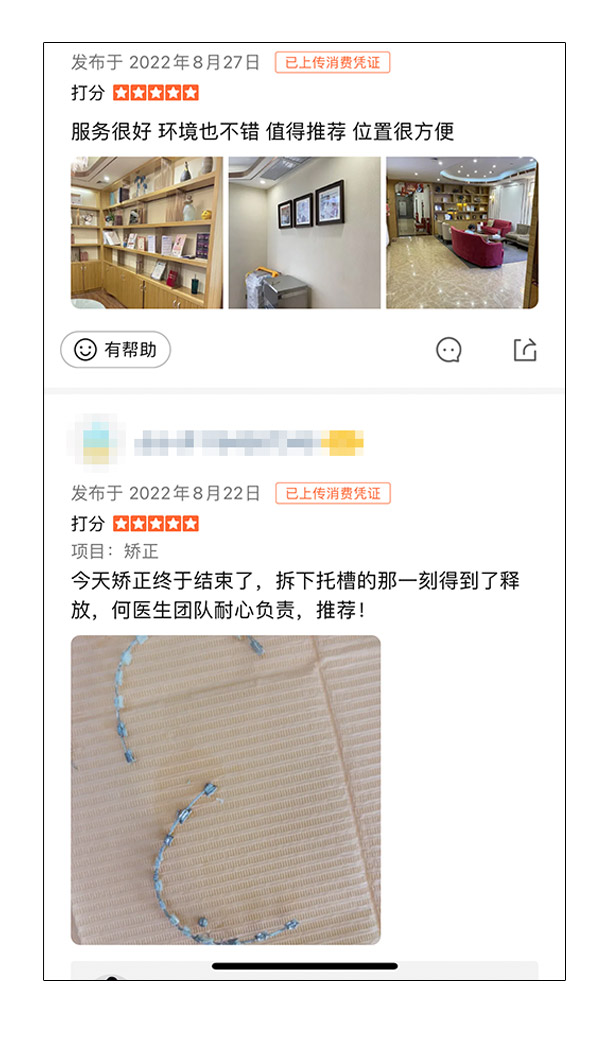Mark the first review as 有帮助
609x1062 pixels.
tap(116, 350)
